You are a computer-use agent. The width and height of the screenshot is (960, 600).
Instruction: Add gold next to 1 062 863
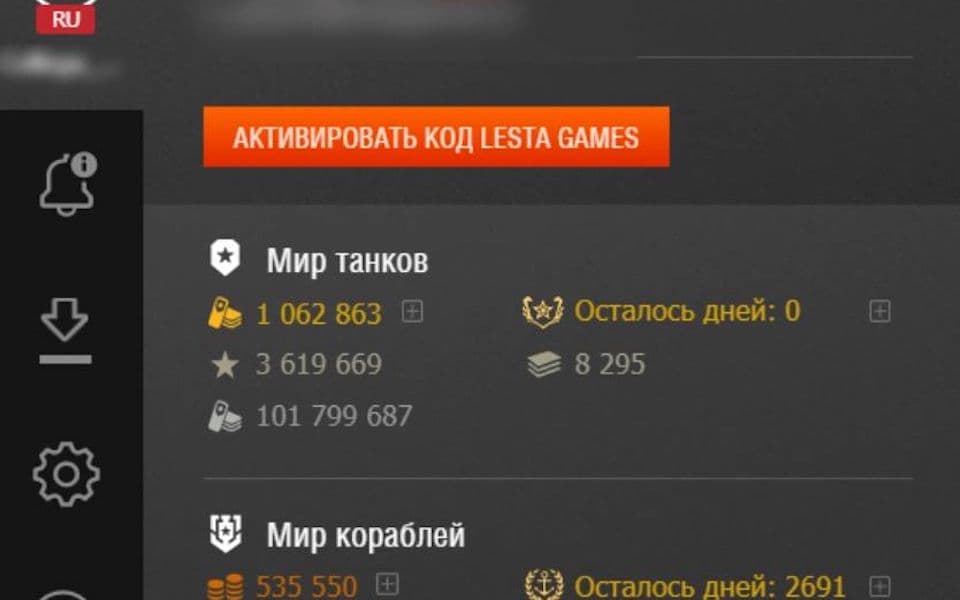[412, 312]
